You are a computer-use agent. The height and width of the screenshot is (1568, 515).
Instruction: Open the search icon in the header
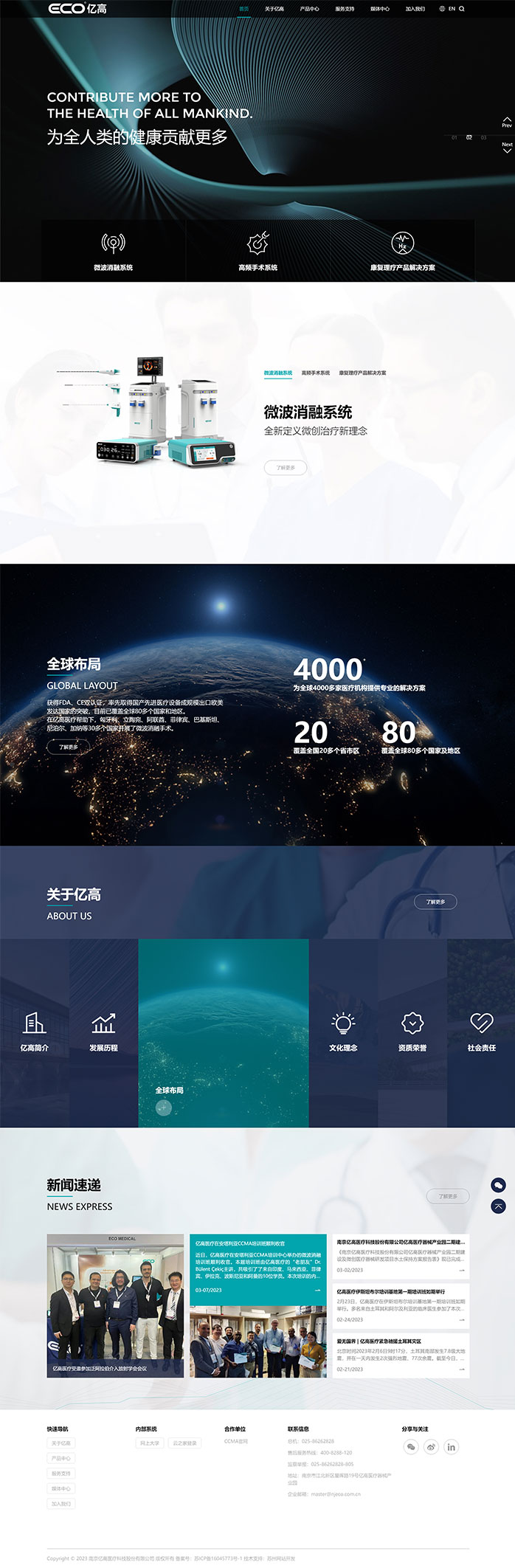click(x=462, y=9)
